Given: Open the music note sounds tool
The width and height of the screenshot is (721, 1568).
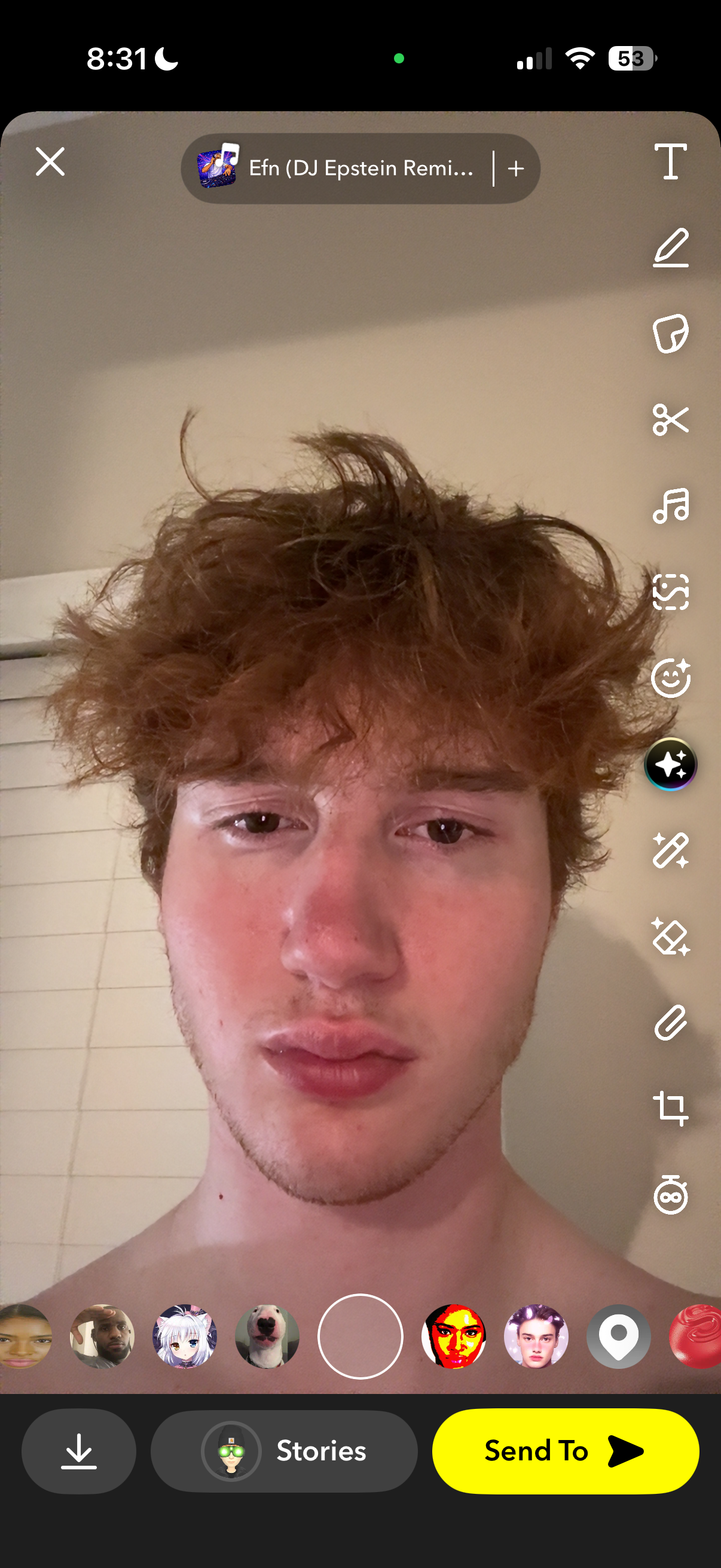Looking at the screenshot, I should pos(671,506).
